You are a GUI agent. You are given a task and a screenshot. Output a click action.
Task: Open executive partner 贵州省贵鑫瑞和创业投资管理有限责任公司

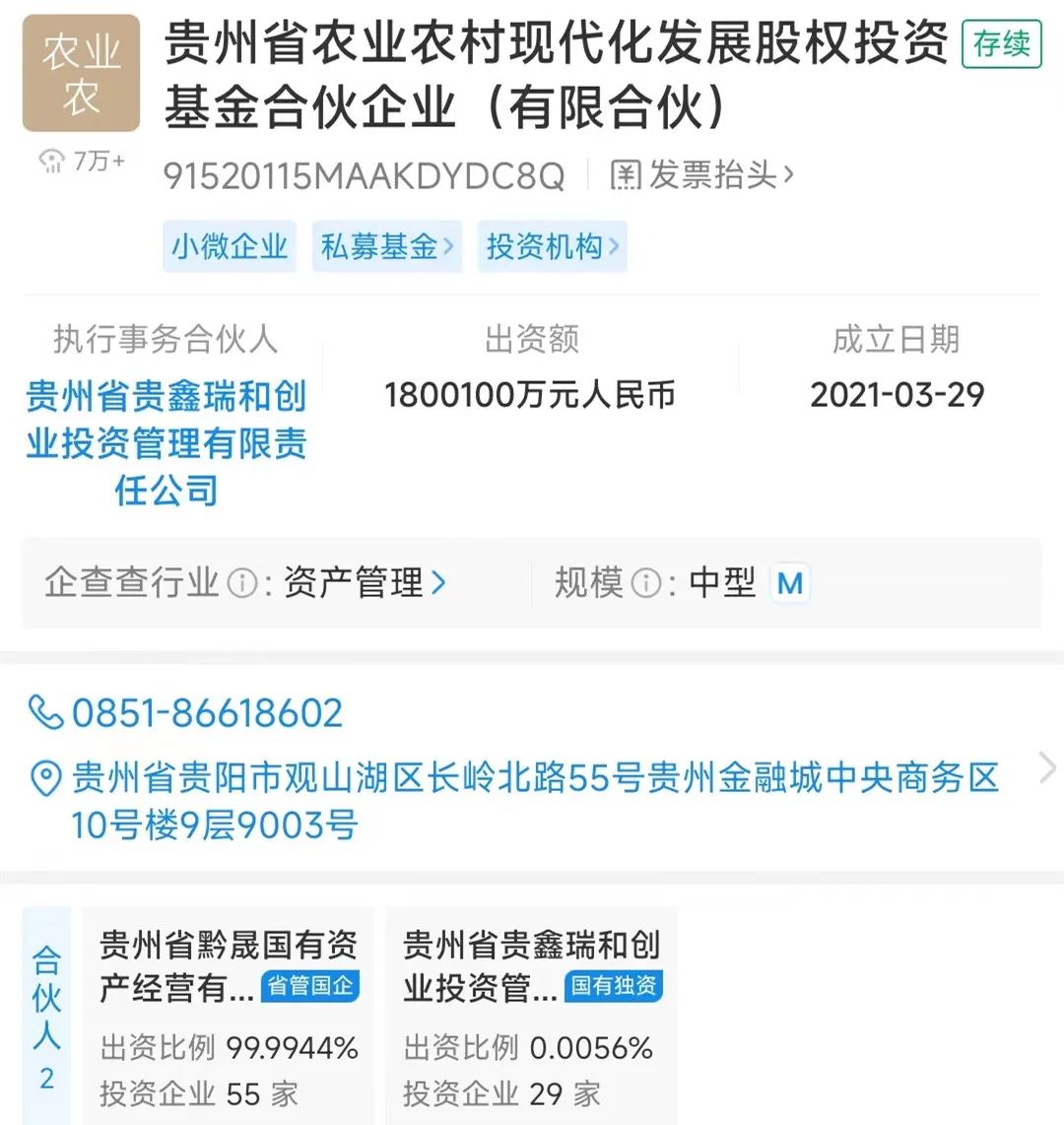166,443
